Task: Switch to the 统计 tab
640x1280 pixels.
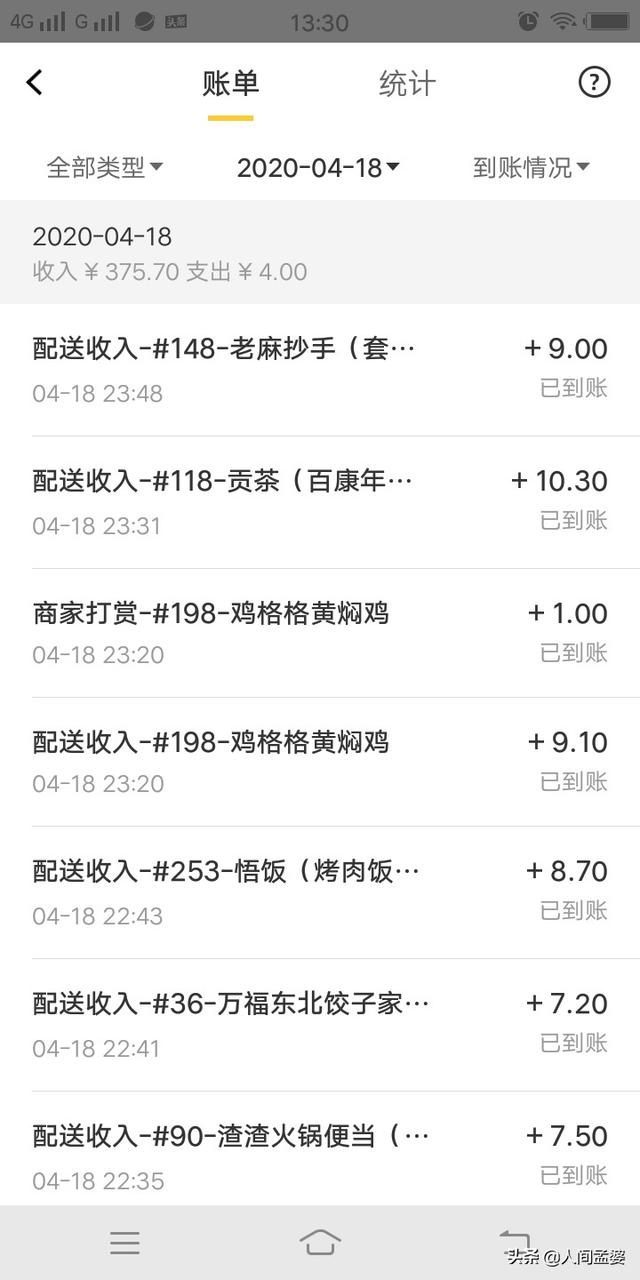Action: point(407,83)
